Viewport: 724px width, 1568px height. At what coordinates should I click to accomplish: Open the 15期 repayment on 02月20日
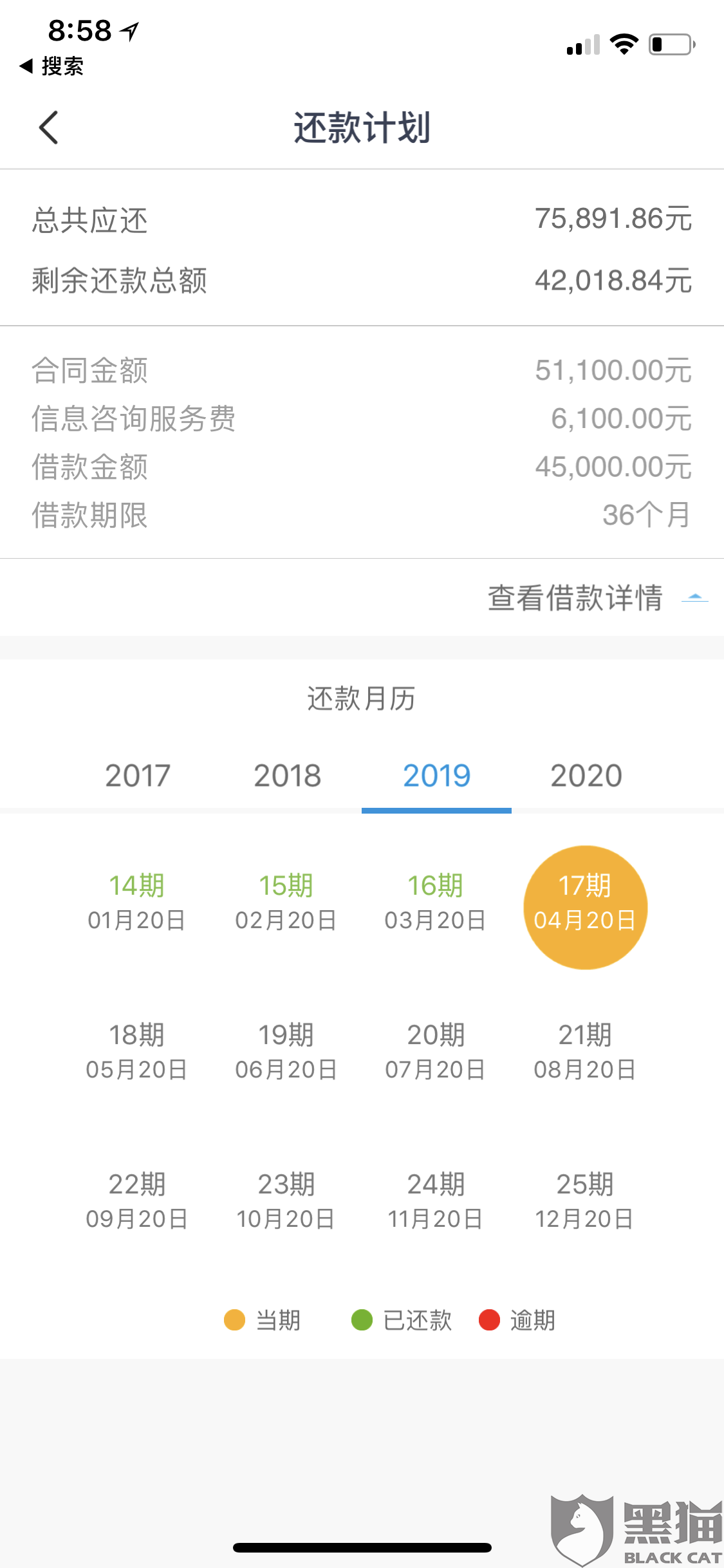[x=286, y=902]
